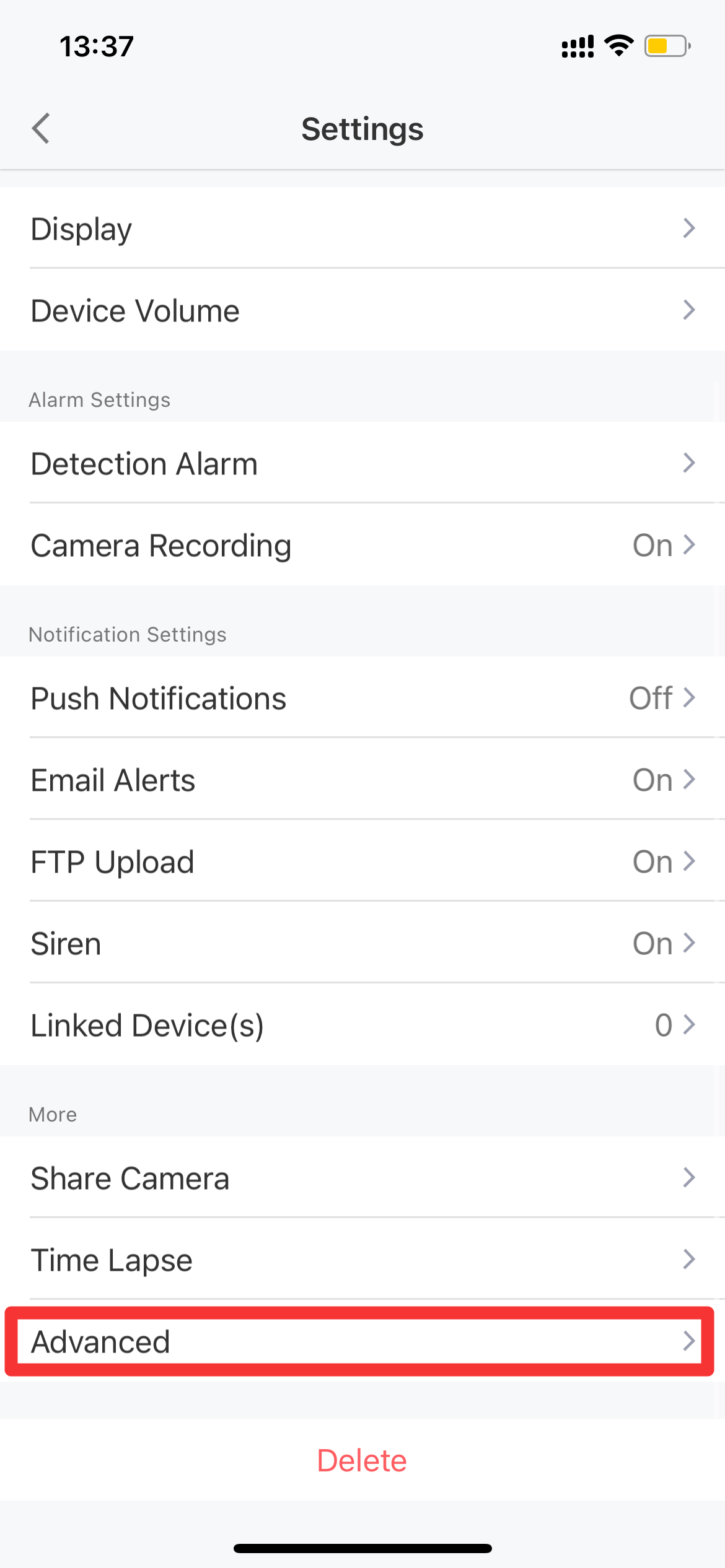Open Device Volume settings

coord(362,310)
